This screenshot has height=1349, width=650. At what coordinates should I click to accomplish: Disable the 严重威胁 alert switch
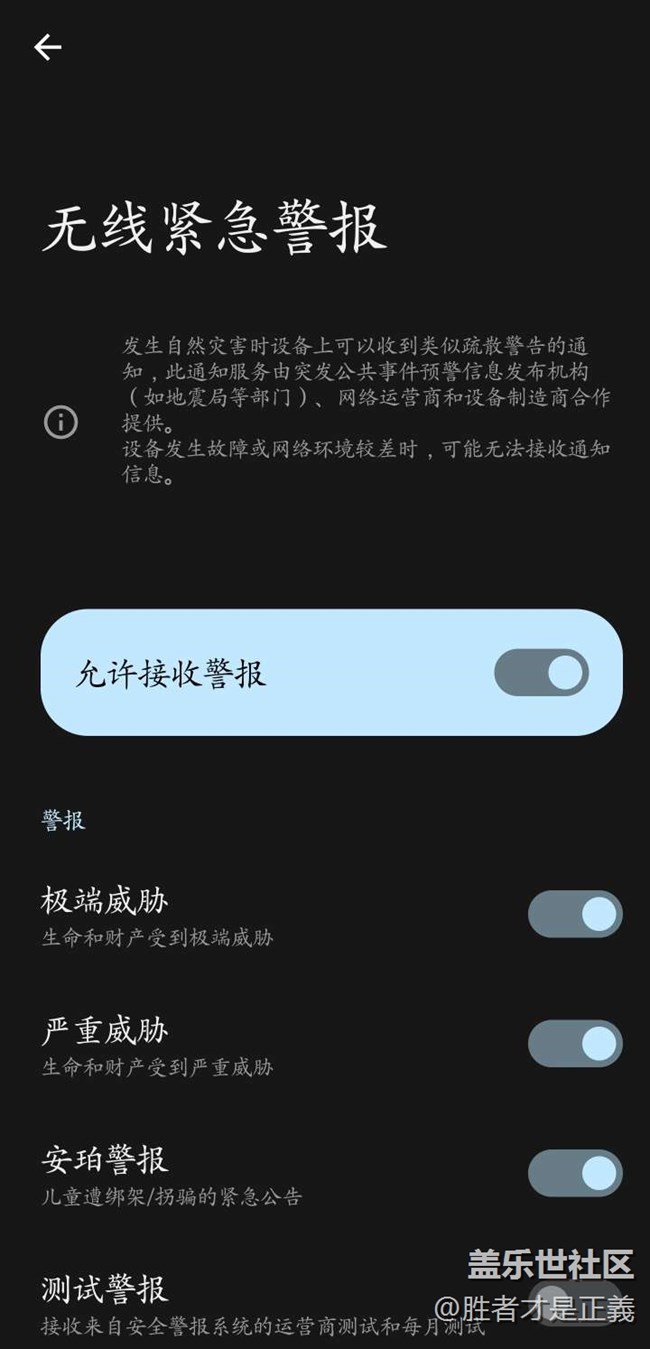tap(575, 1044)
